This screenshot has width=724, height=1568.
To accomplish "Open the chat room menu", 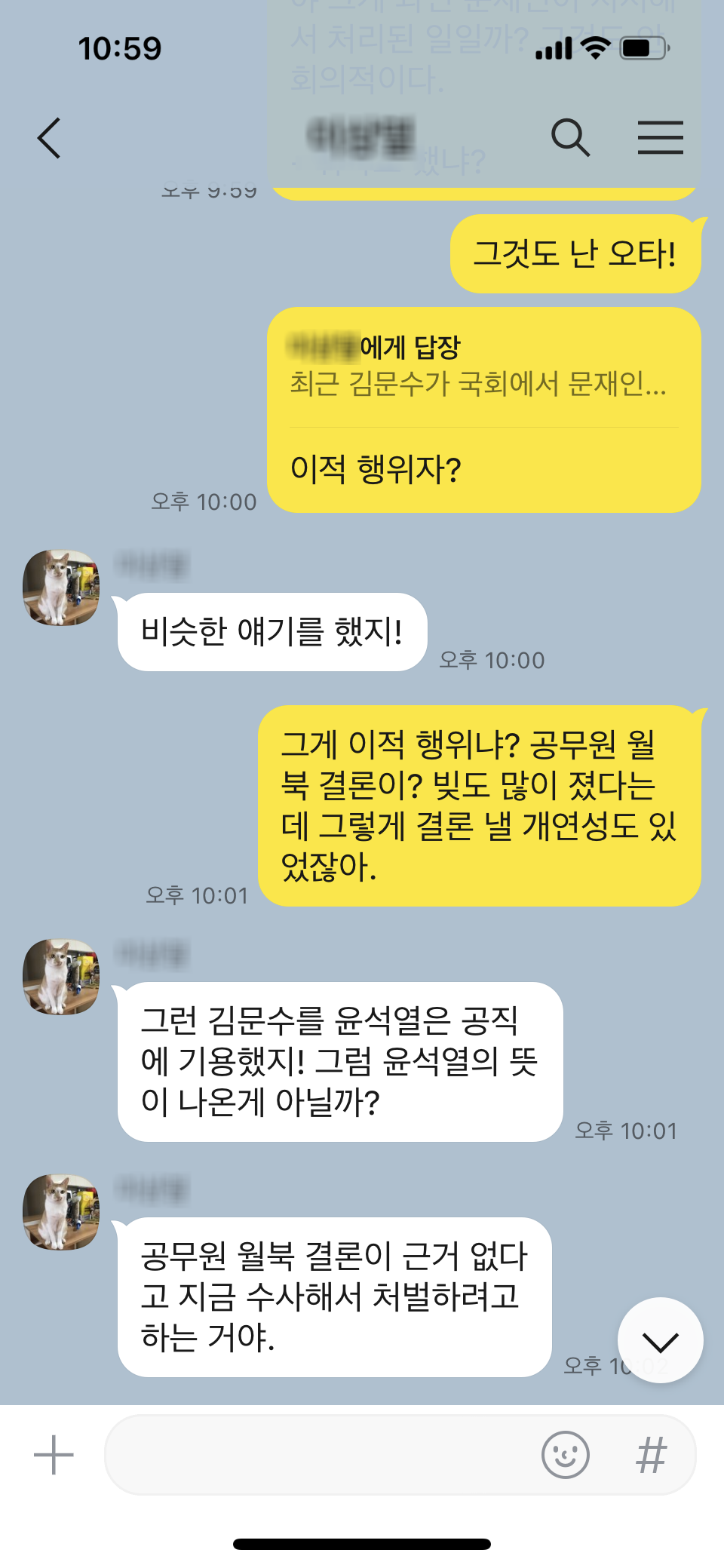I will [x=660, y=138].
